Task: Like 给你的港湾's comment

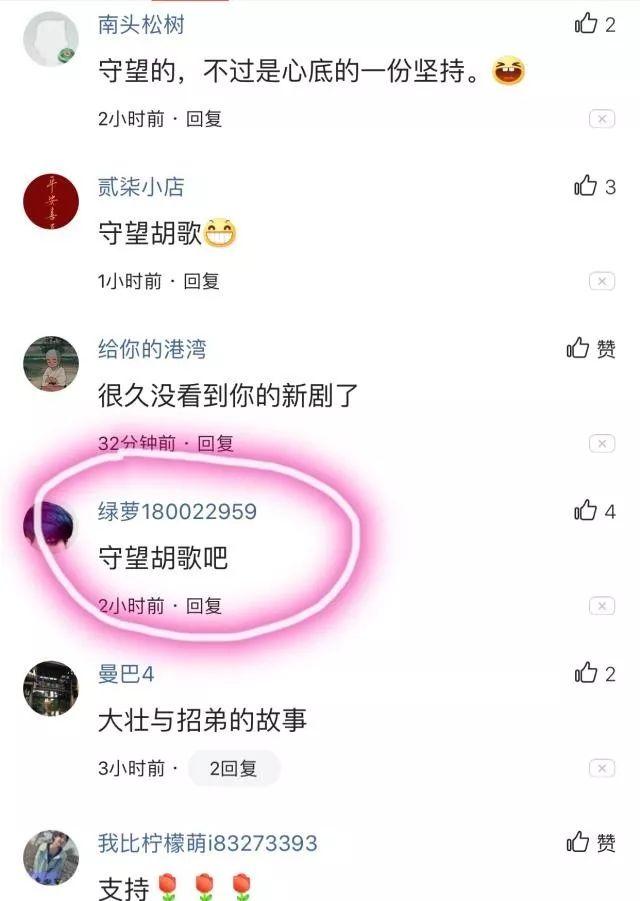Action: (x=579, y=348)
